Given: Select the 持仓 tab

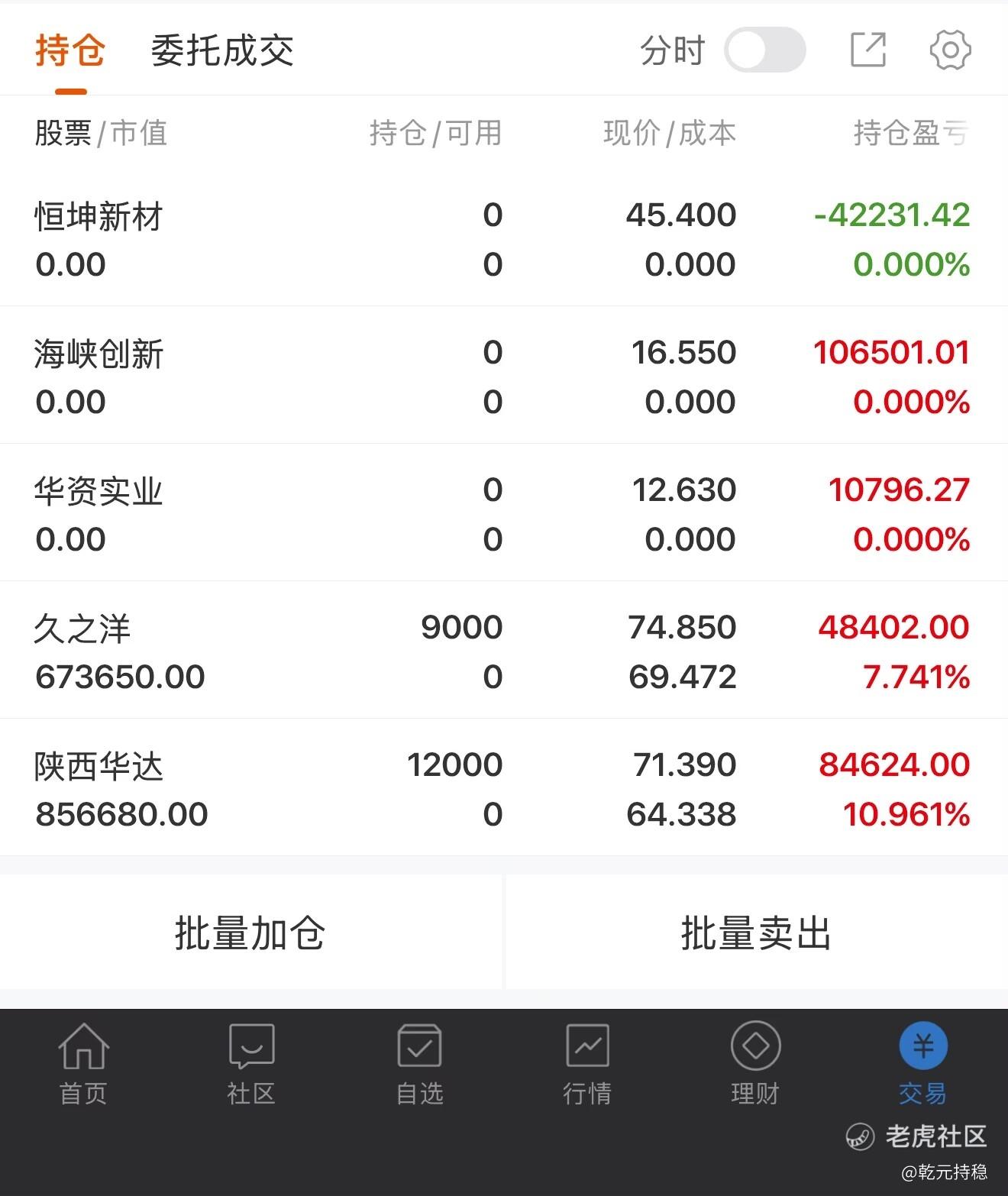Looking at the screenshot, I should (69, 51).
